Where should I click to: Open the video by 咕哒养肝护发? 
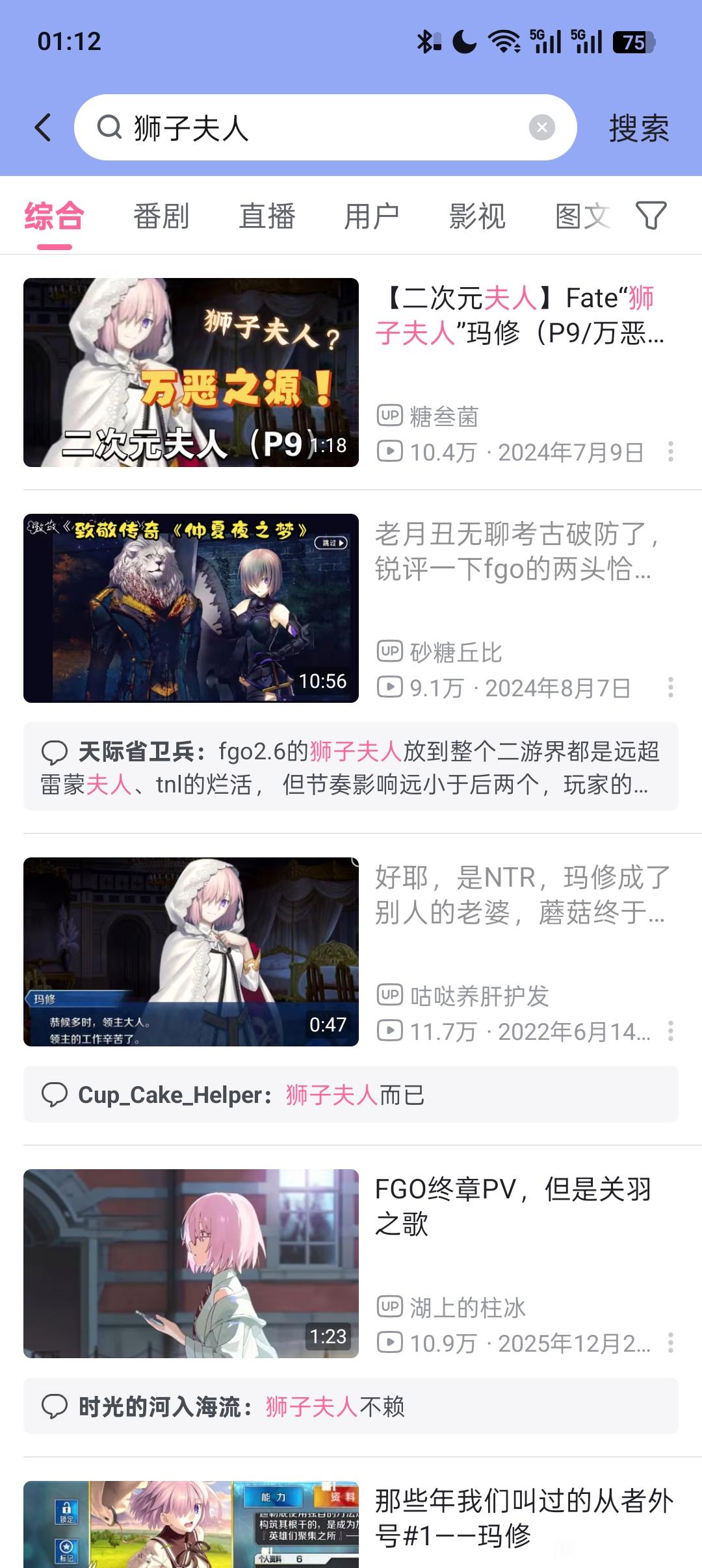pos(351,952)
